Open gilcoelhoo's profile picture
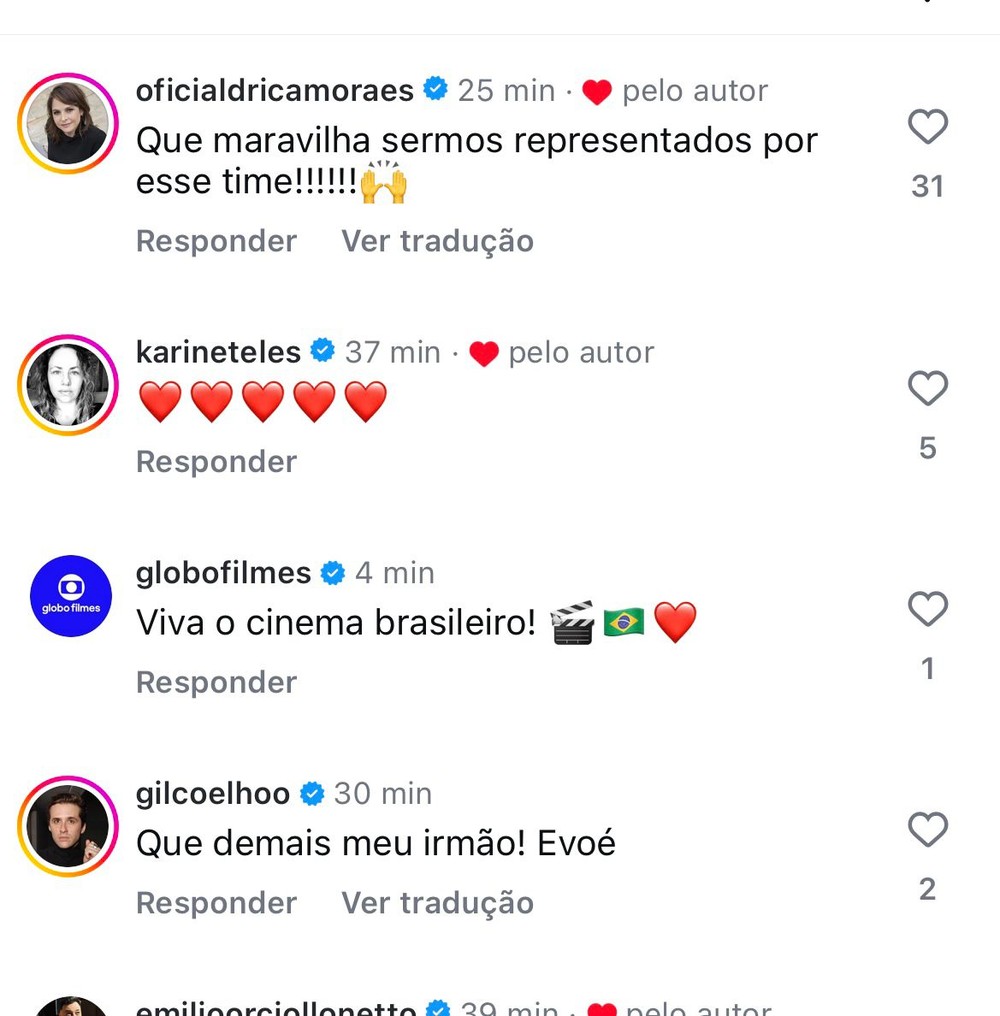1000x1016 pixels. tap(68, 827)
